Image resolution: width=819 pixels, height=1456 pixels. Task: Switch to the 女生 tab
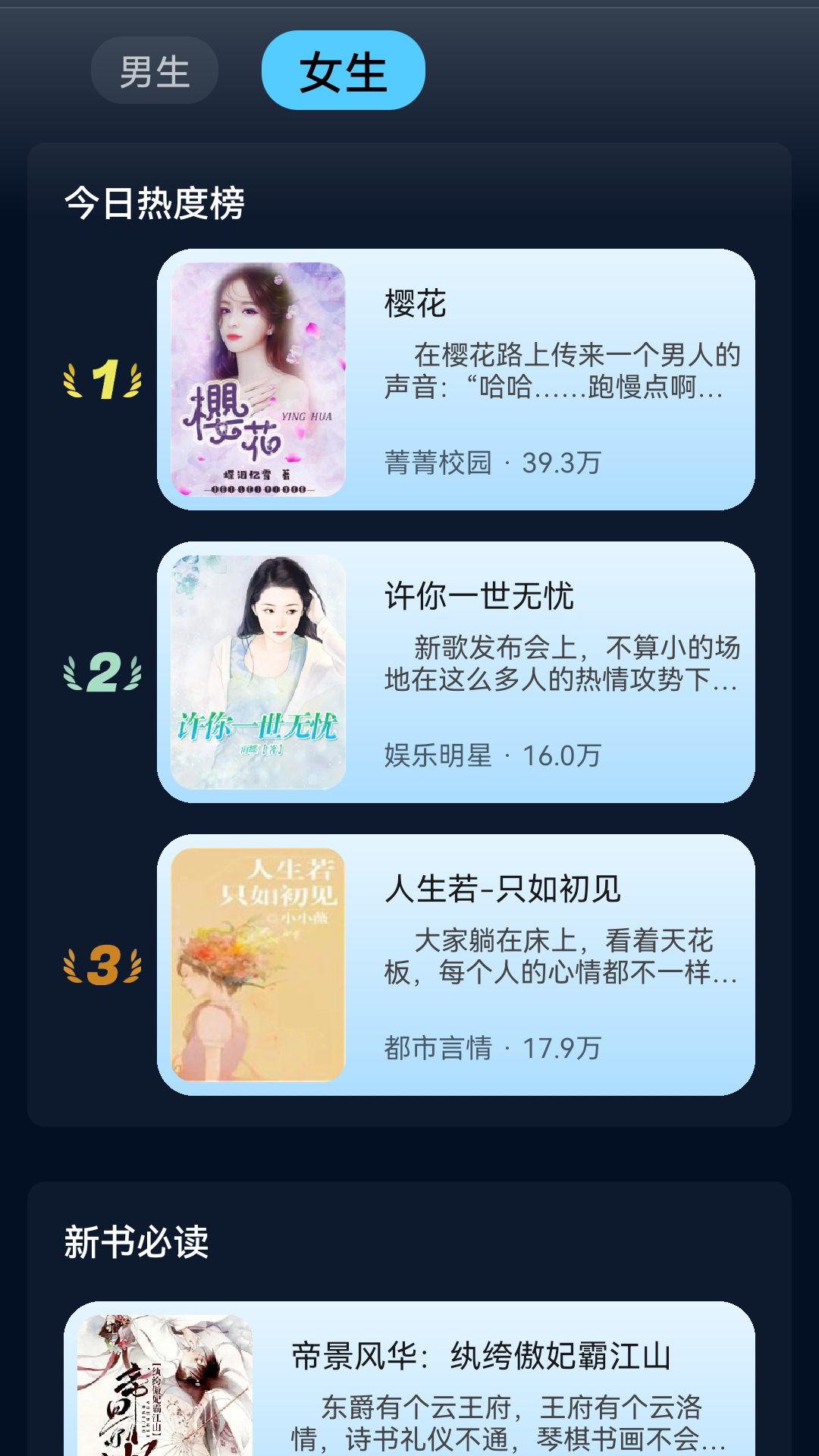[343, 72]
